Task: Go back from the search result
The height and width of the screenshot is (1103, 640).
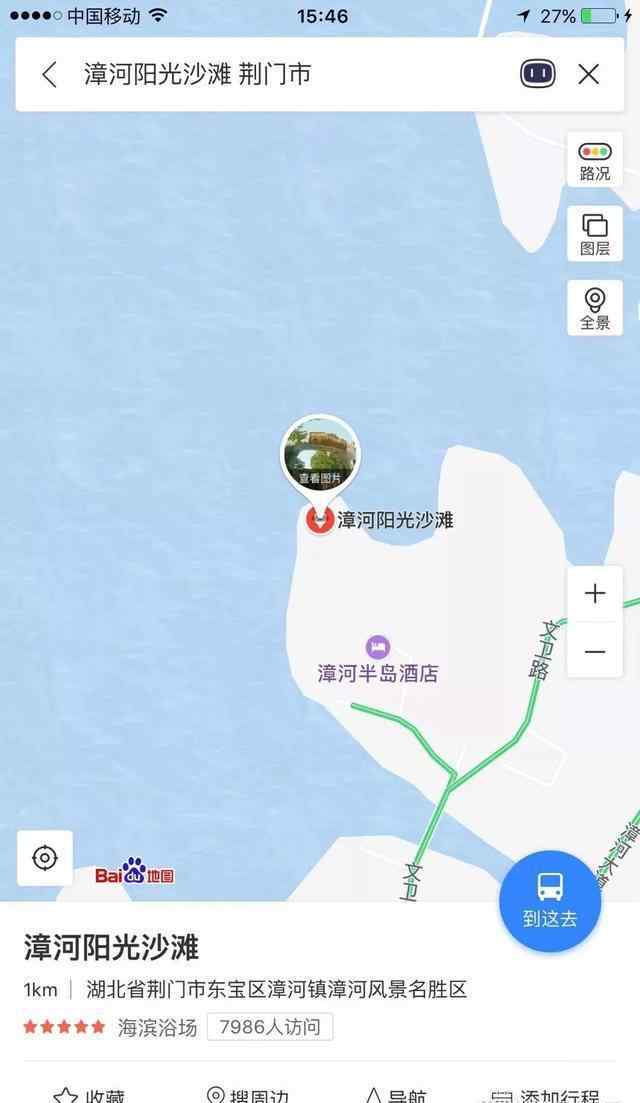Action: [49, 74]
